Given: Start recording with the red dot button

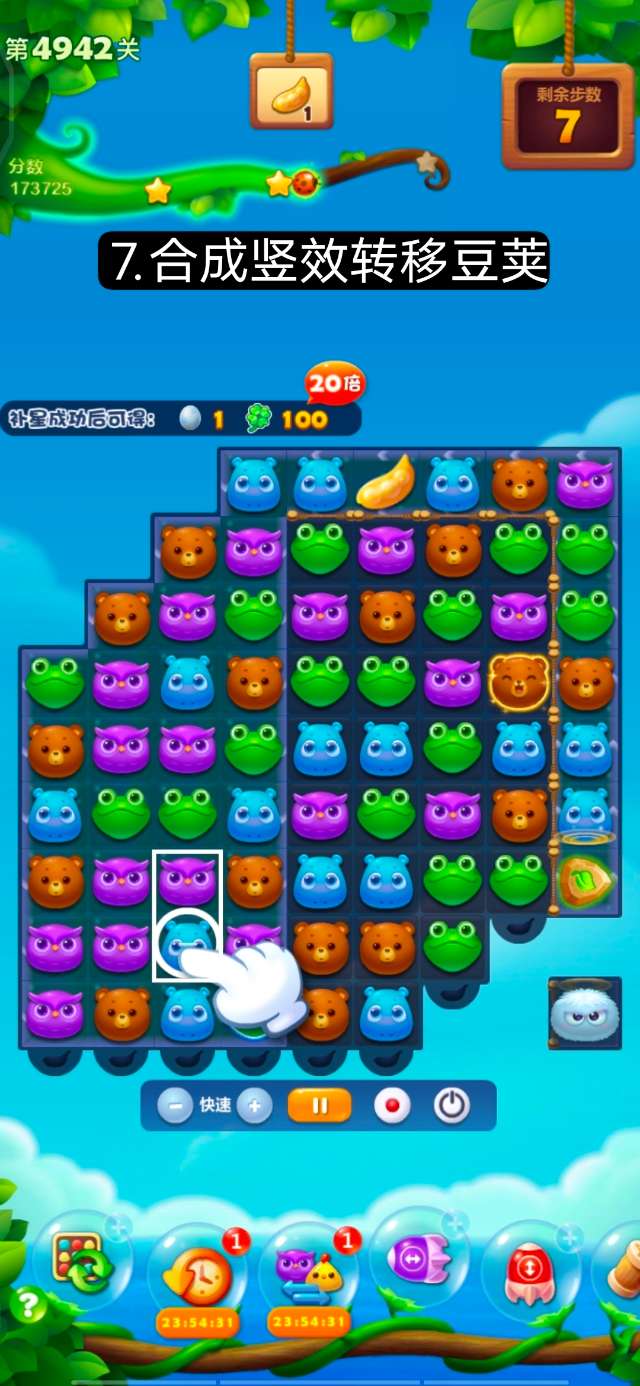Looking at the screenshot, I should [x=391, y=1106].
